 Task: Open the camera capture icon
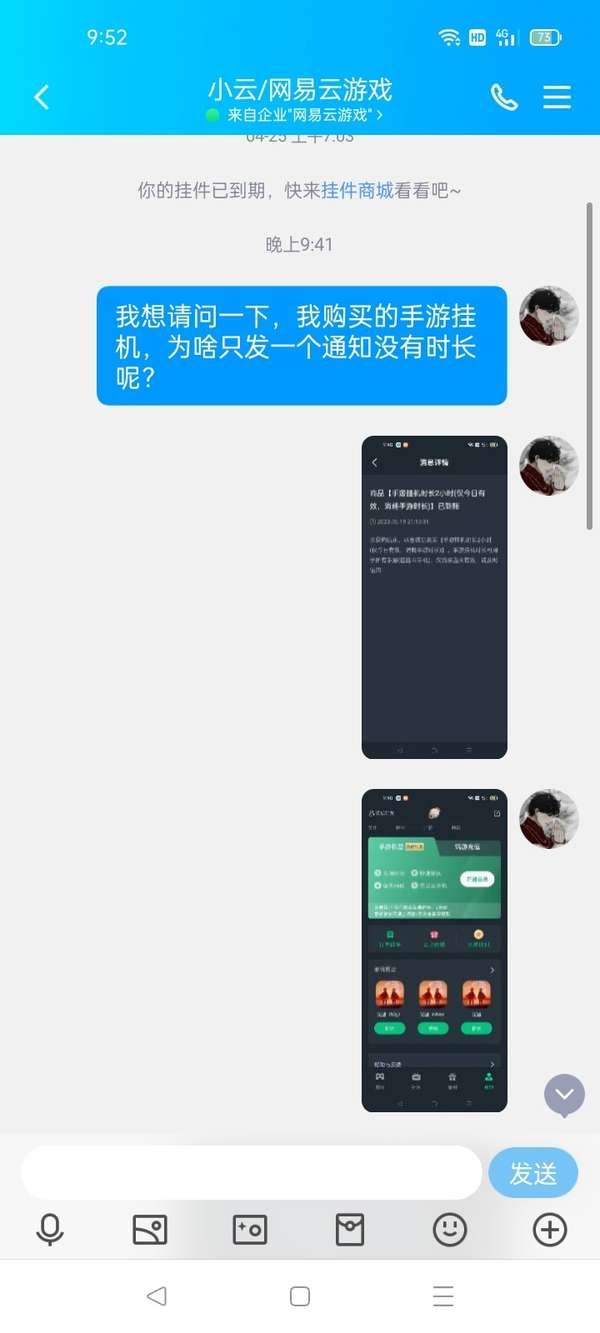[250, 1229]
